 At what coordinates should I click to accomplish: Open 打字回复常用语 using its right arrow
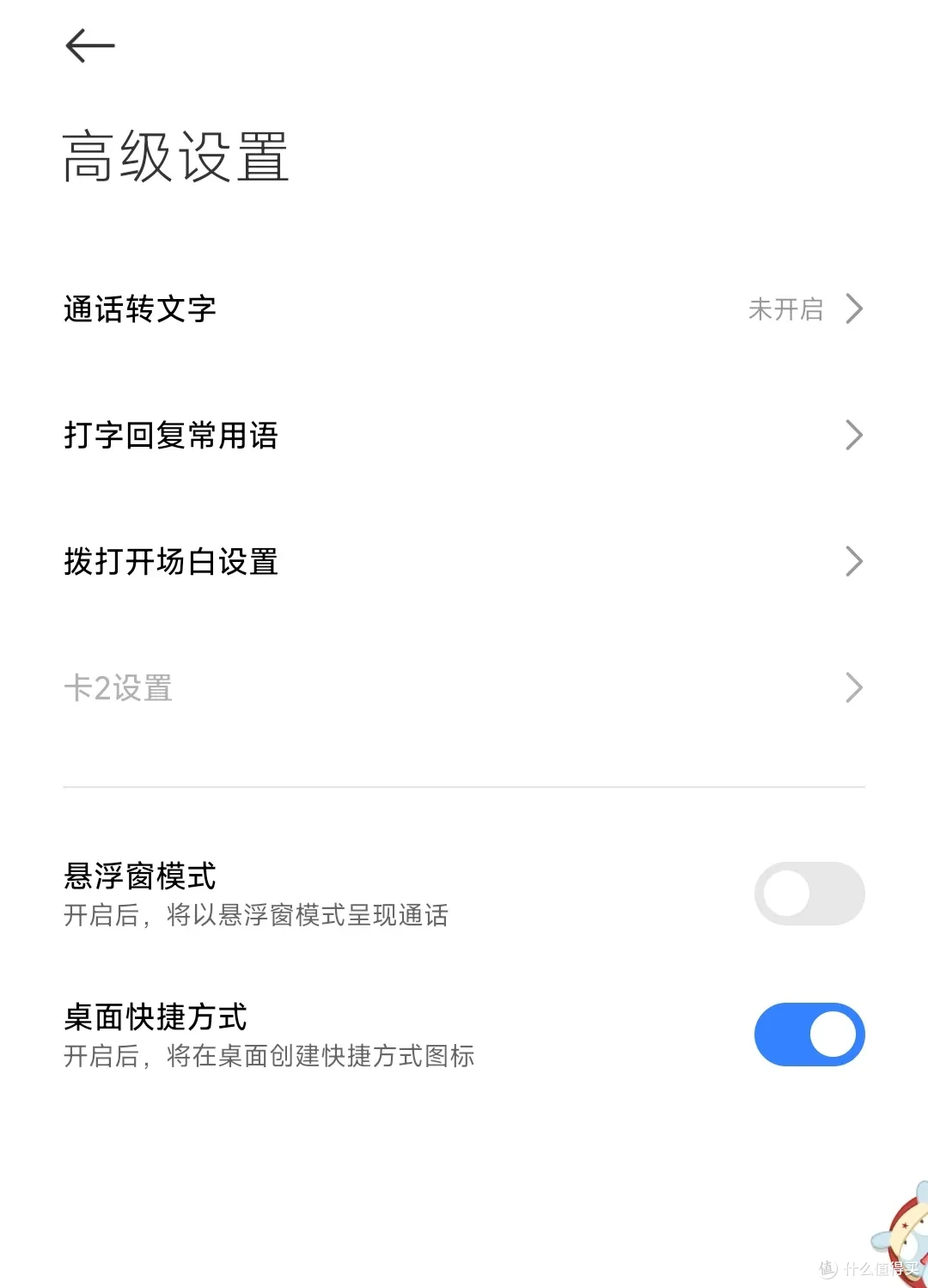click(853, 436)
